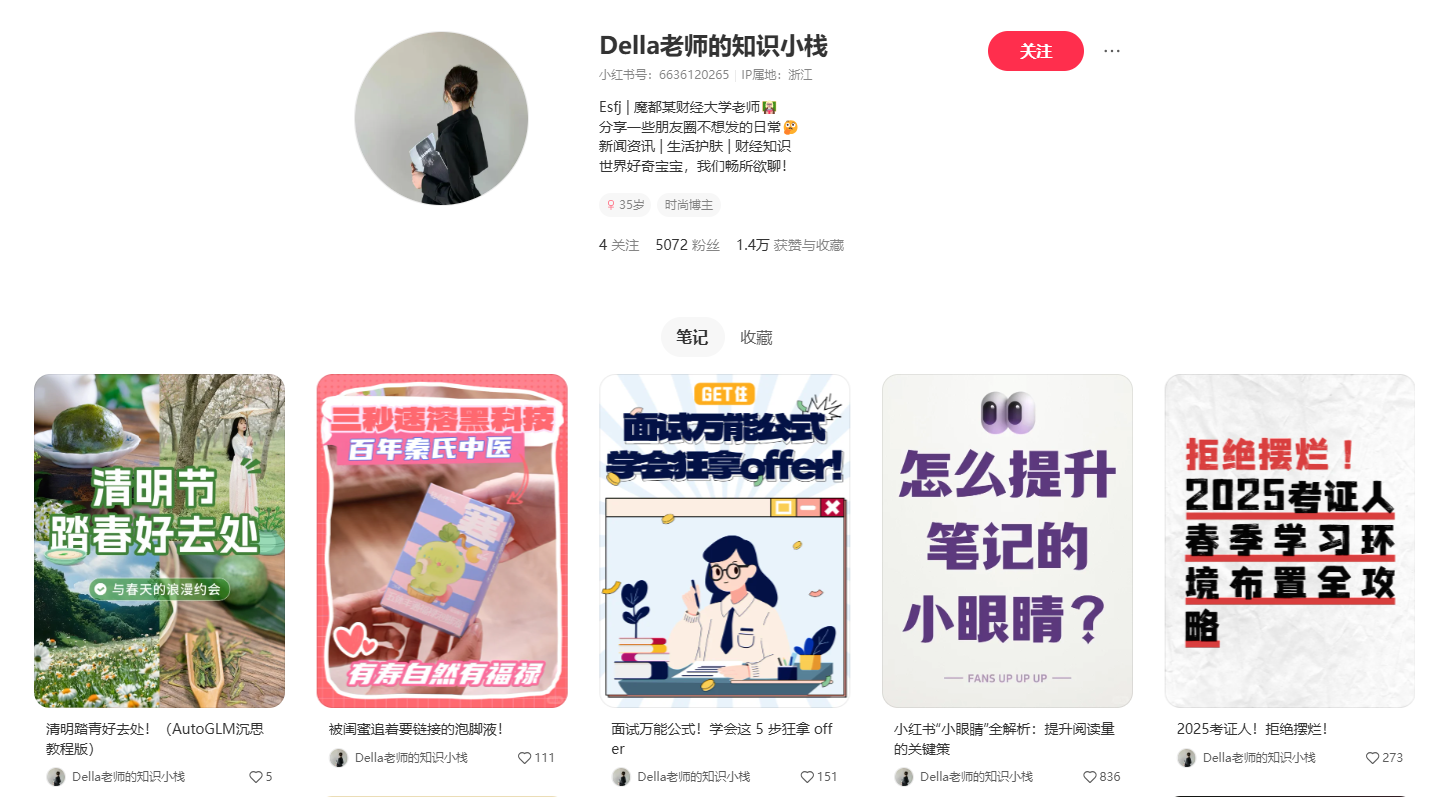Open the 怎么提升笔记的小眼睛 note
This screenshot has height=797, width=1446.
pos(1007,540)
